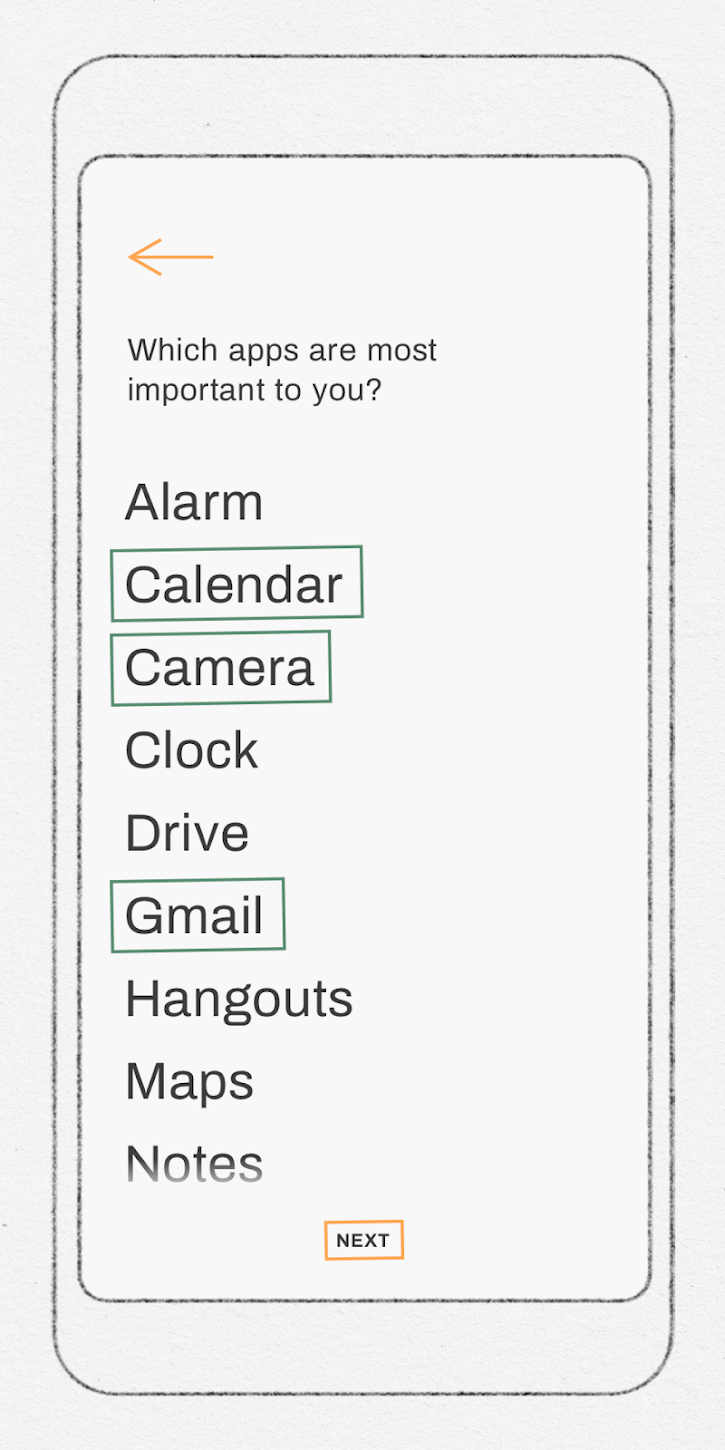Image resolution: width=725 pixels, height=1450 pixels.
Task: Tap Maps near the bottom of the list
Action: pyautogui.click(x=188, y=1080)
